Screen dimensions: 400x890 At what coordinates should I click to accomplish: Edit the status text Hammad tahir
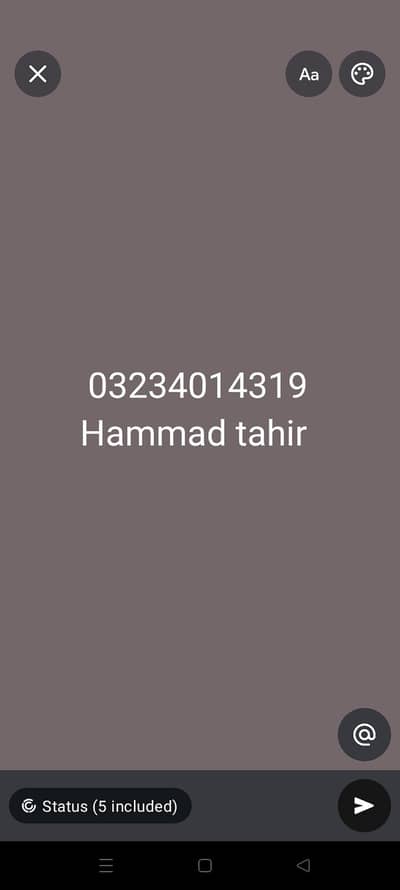click(194, 434)
